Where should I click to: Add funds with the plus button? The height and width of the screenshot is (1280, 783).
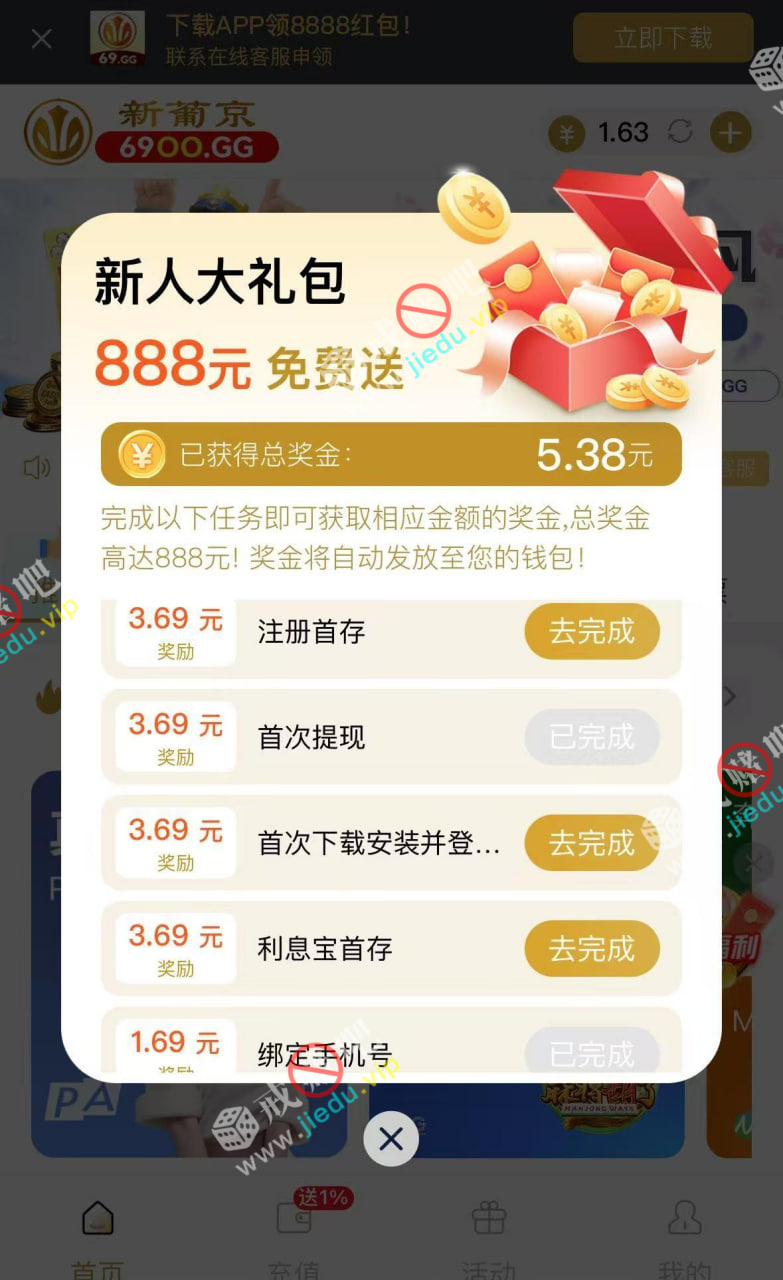pyautogui.click(x=731, y=132)
